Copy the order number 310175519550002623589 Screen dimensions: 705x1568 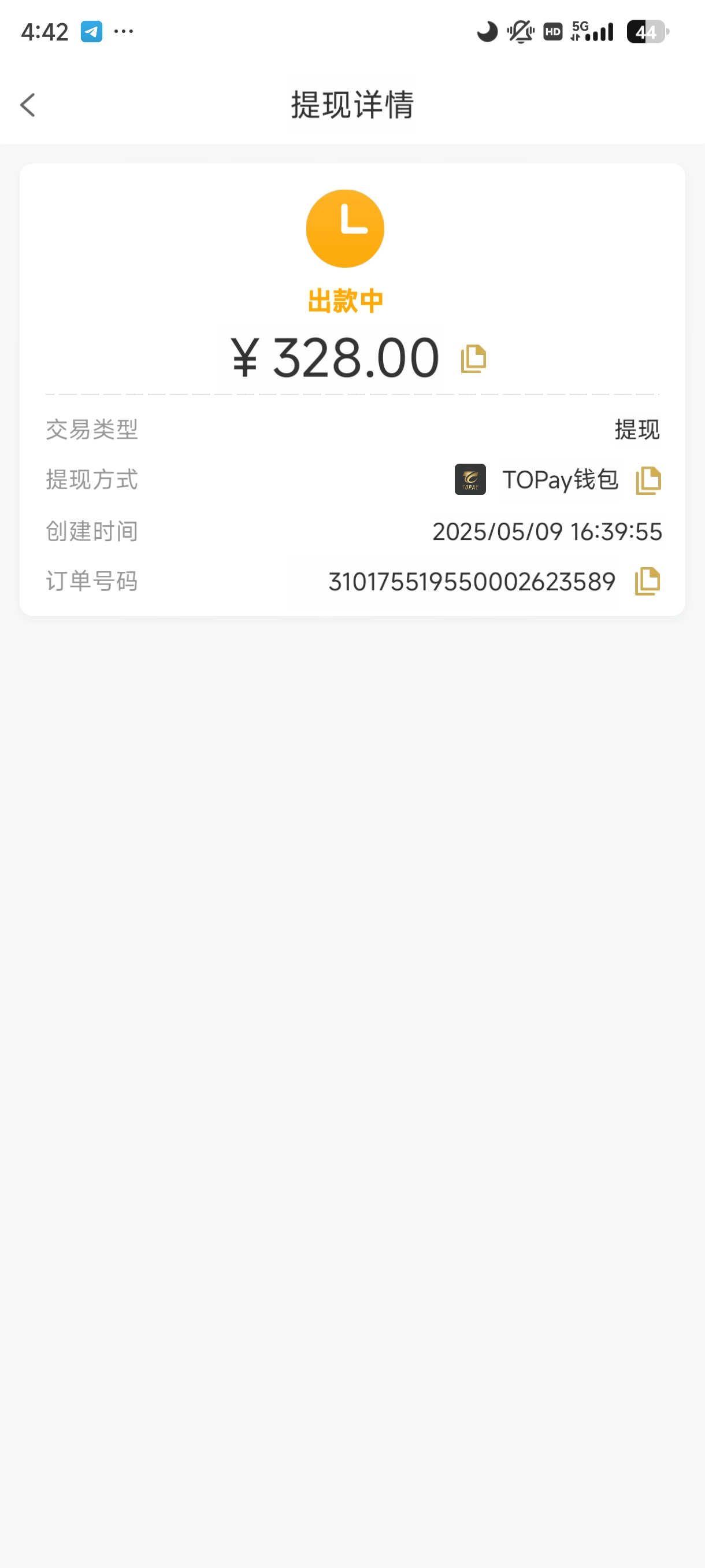(647, 580)
